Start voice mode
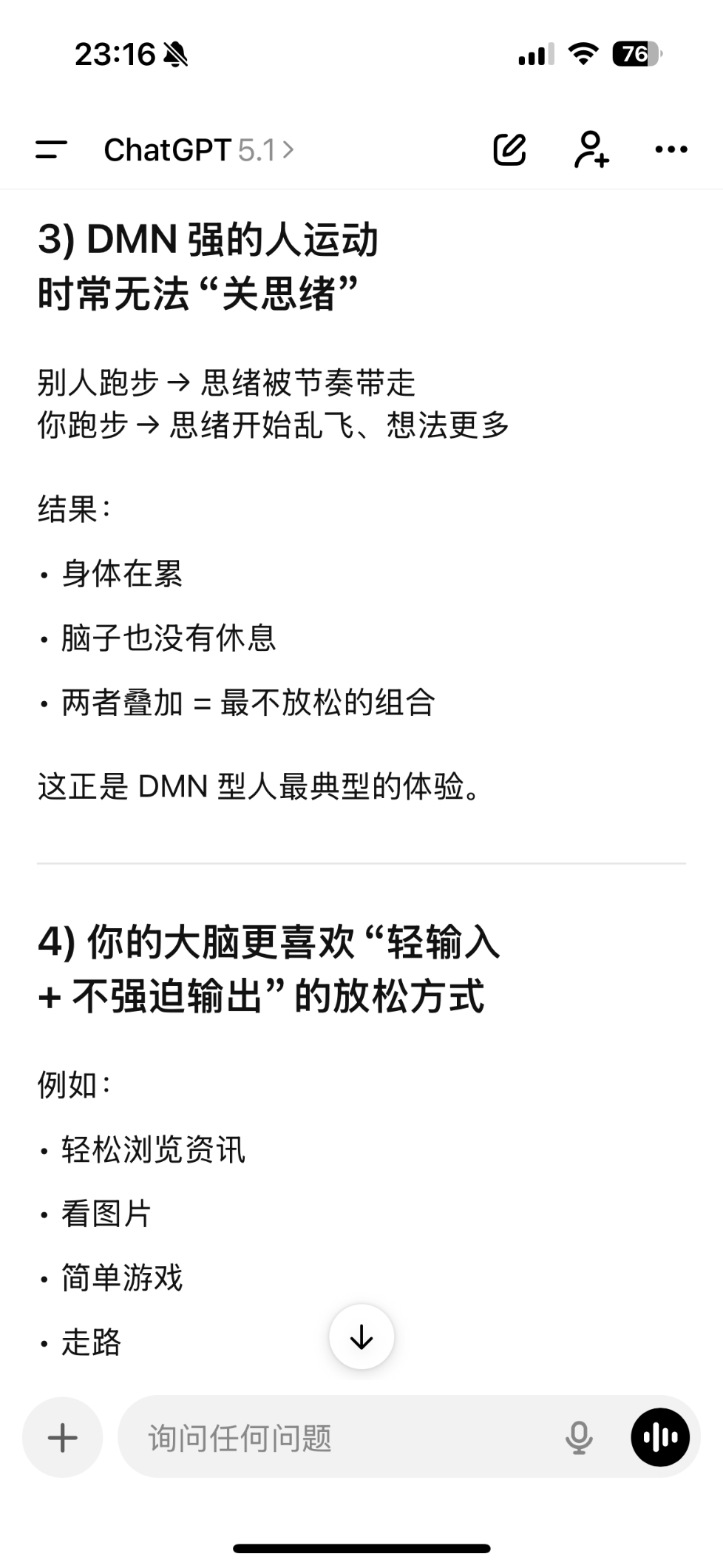The image size is (723, 1568). [660, 1437]
